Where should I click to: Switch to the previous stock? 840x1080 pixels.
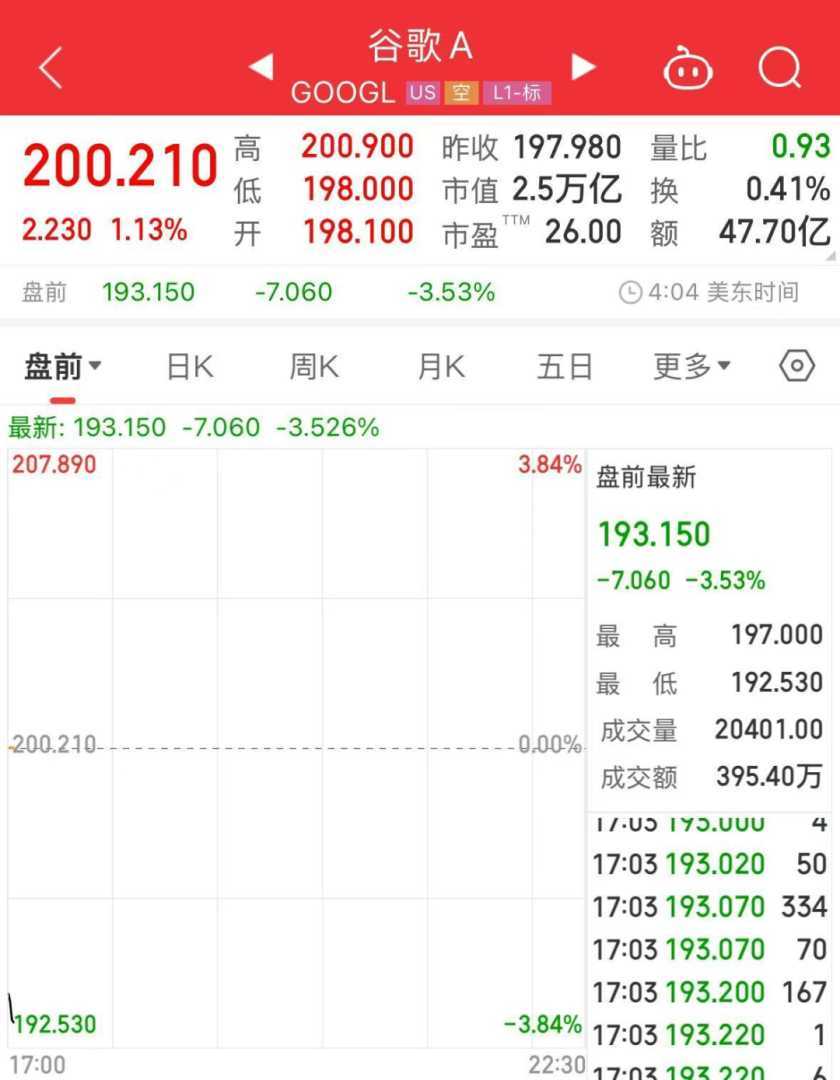[260, 67]
